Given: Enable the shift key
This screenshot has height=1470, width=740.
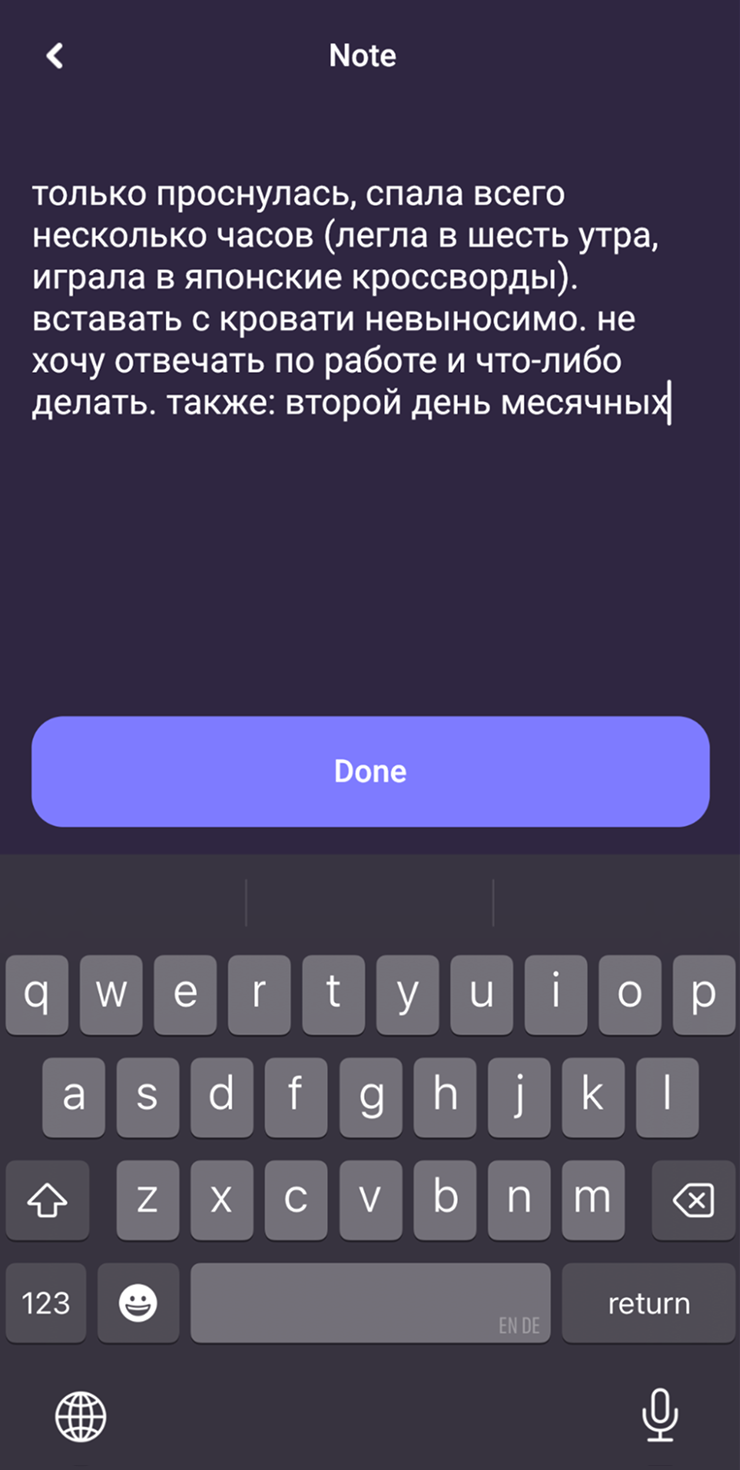Looking at the screenshot, I should click(x=46, y=1199).
